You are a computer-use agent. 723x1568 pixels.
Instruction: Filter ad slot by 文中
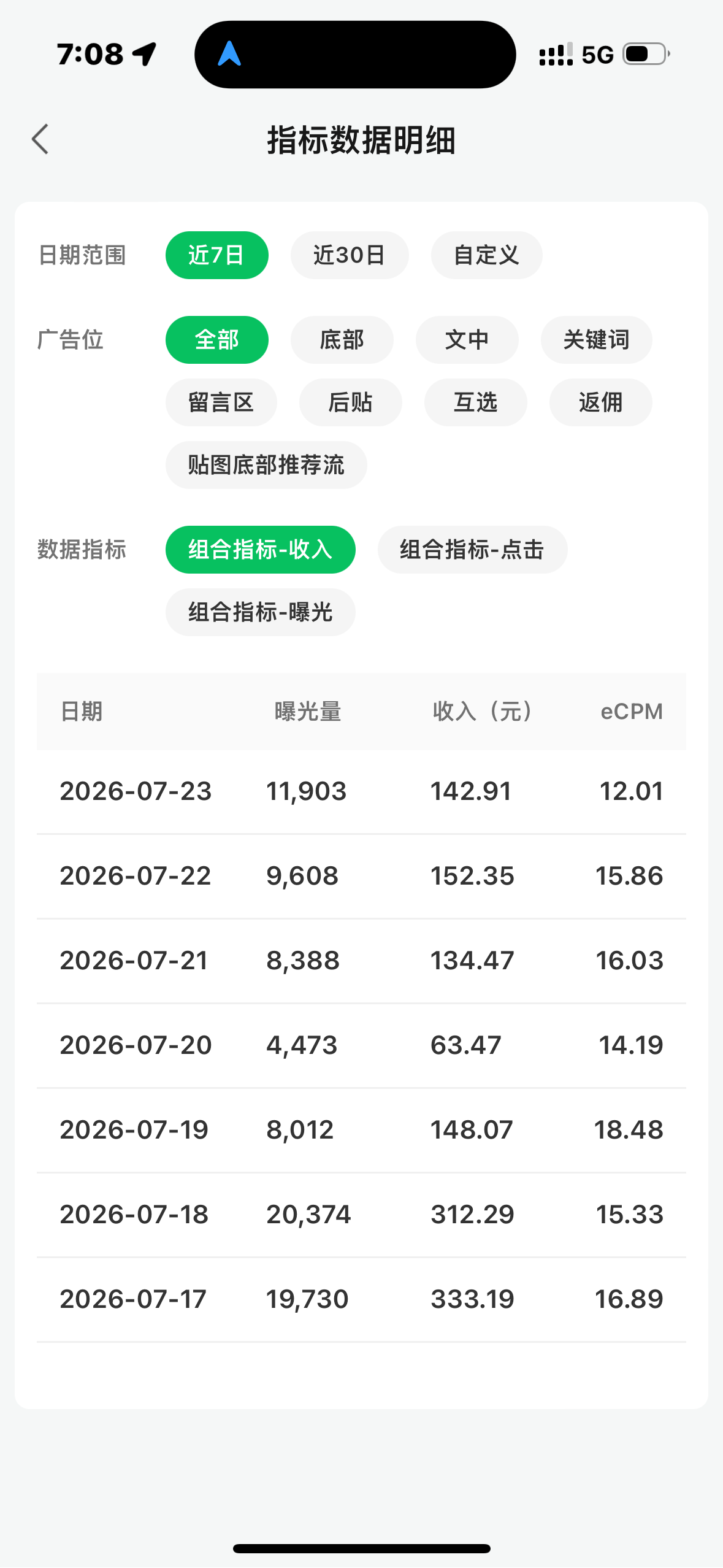[467, 340]
